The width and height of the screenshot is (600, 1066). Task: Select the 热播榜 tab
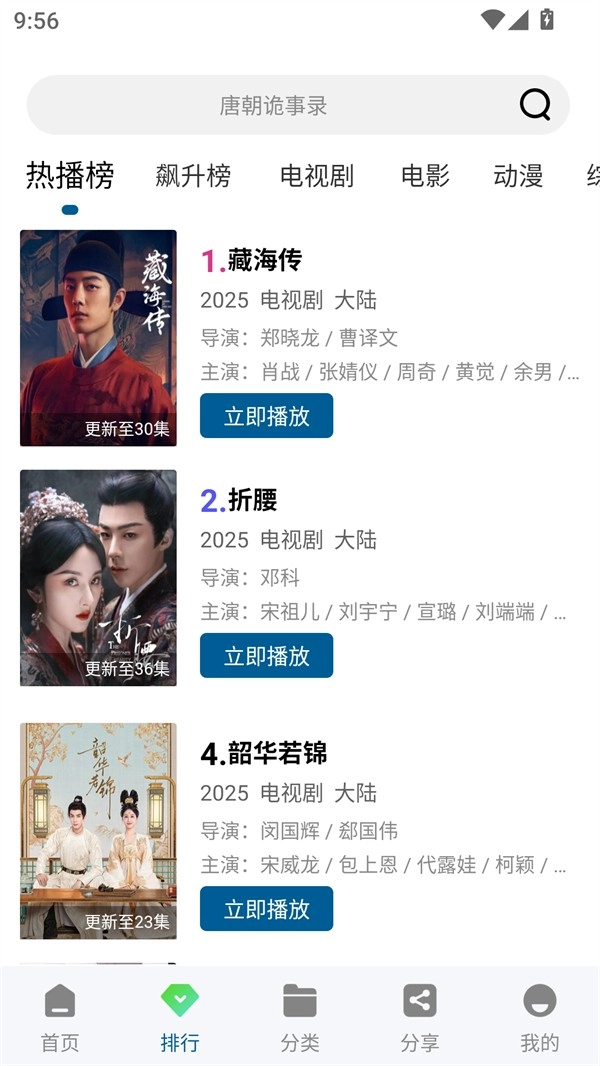pyautogui.click(x=70, y=176)
